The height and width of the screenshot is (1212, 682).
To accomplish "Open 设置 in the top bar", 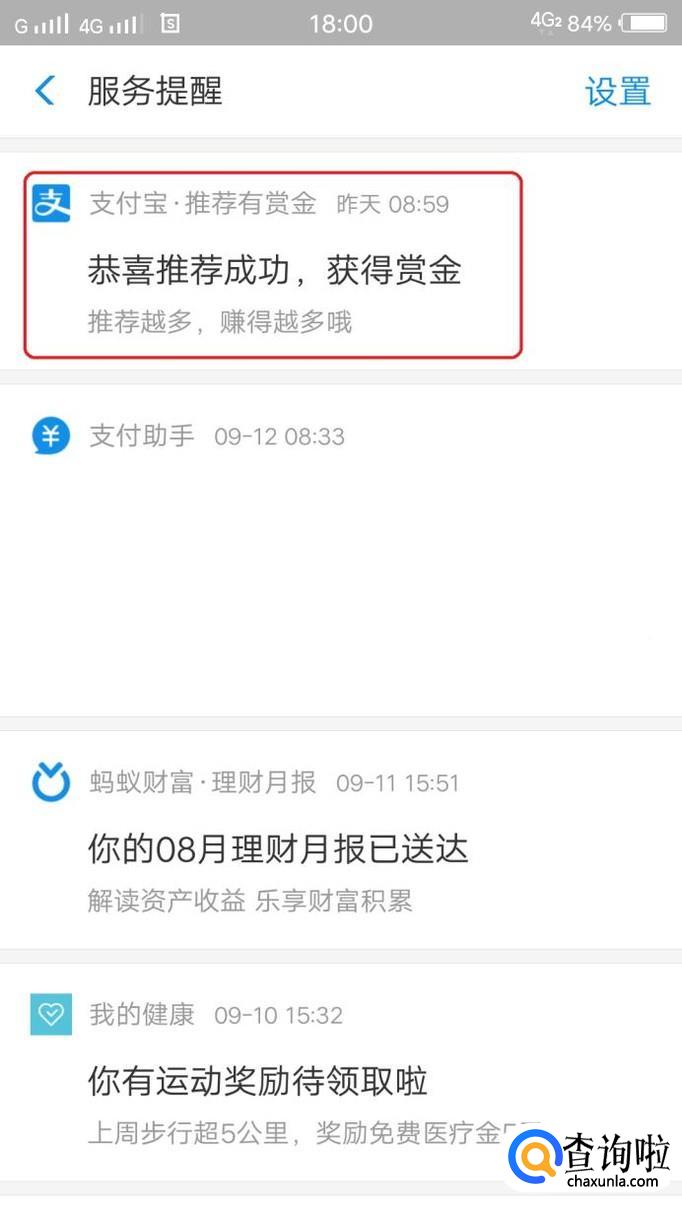I will pyautogui.click(x=617, y=91).
